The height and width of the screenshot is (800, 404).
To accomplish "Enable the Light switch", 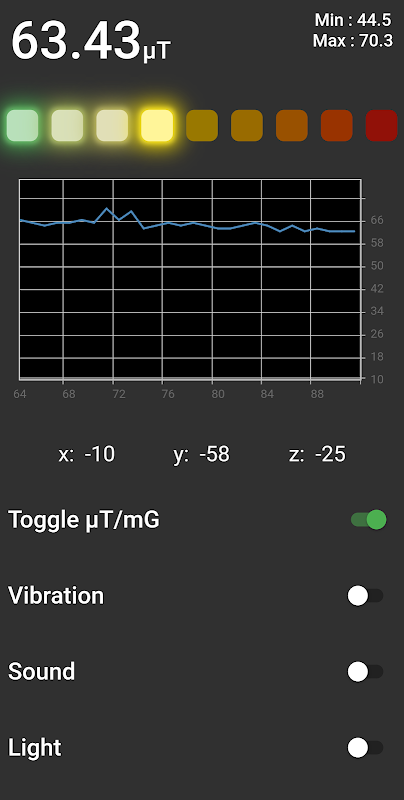I will pyautogui.click(x=365, y=748).
